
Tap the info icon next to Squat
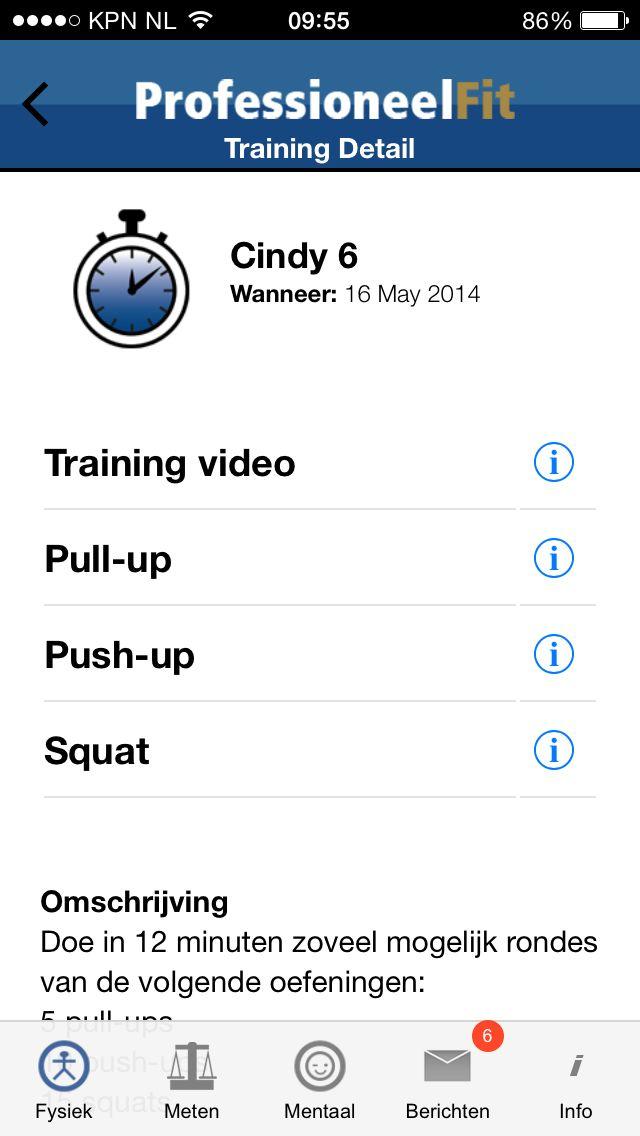(x=553, y=750)
